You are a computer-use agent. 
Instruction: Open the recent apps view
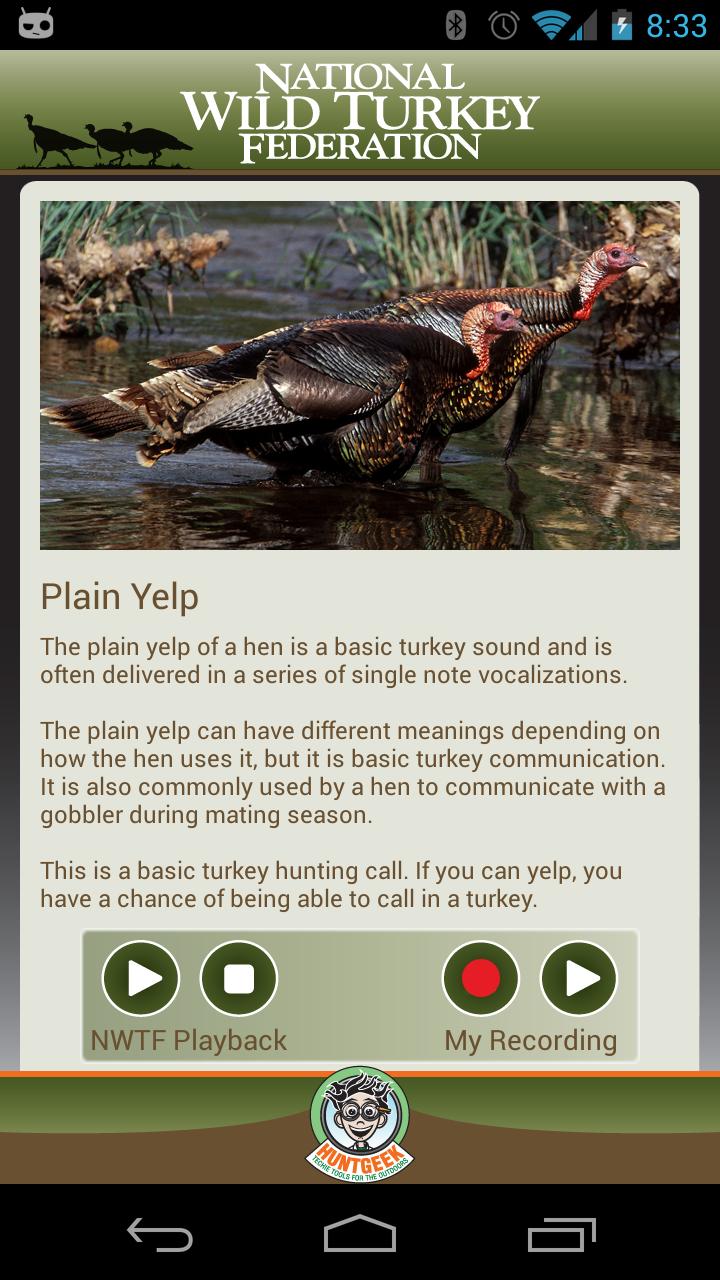click(x=561, y=1235)
